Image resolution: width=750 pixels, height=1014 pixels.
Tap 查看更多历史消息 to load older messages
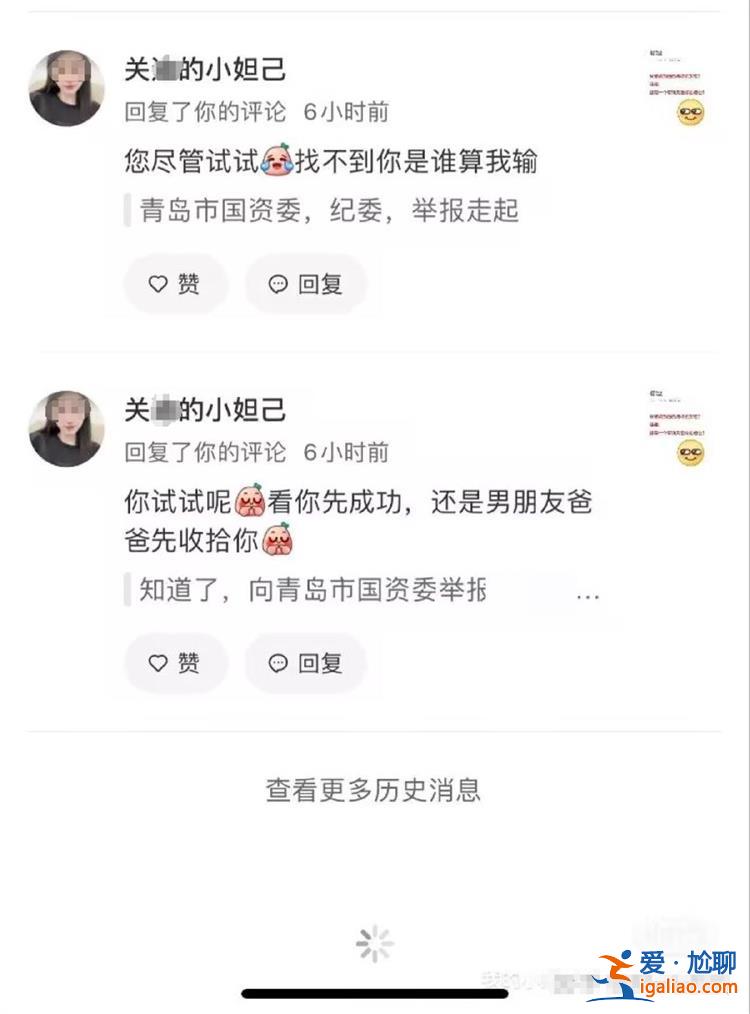373,790
